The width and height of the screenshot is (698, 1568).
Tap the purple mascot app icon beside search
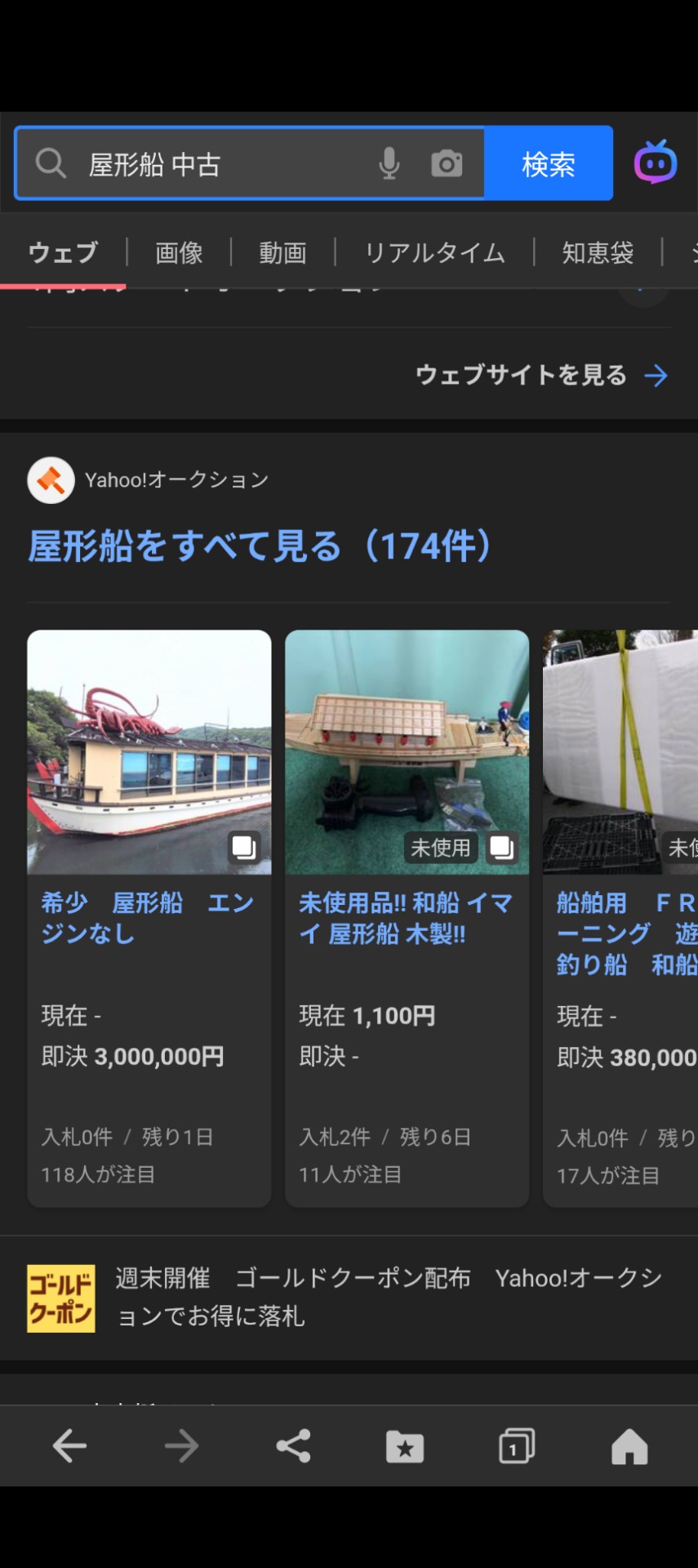click(655, 163)
